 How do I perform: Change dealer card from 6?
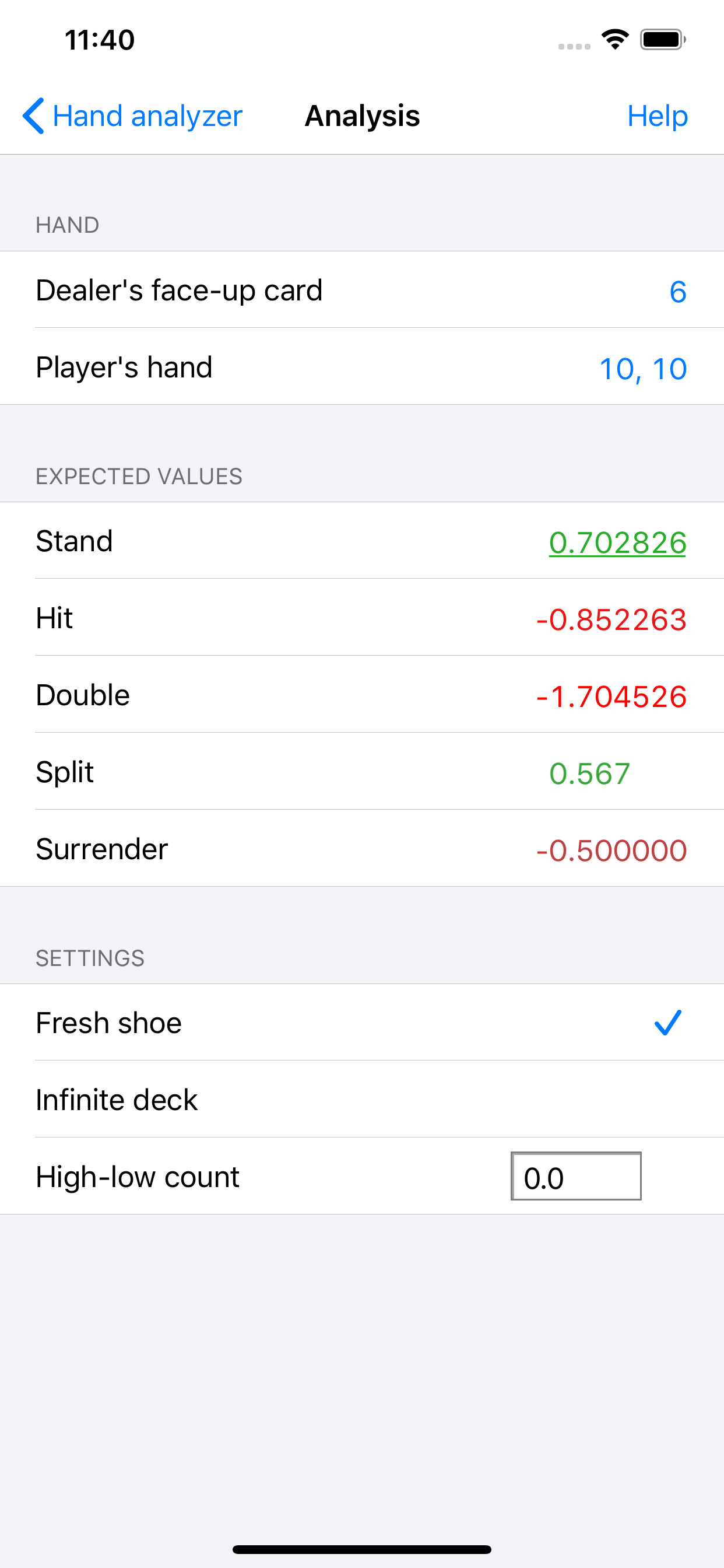pos(677,292)
